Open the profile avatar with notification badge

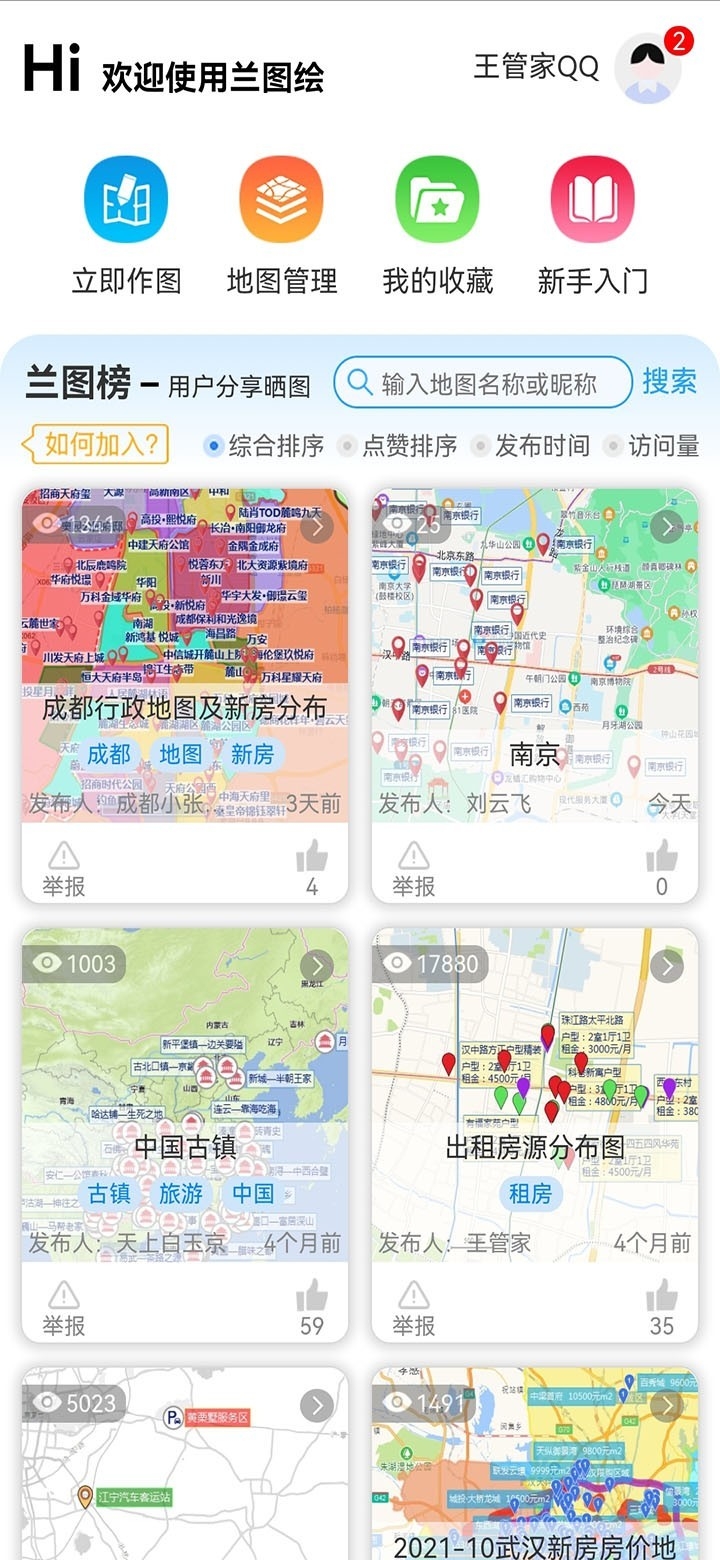(x=648, y=68)
